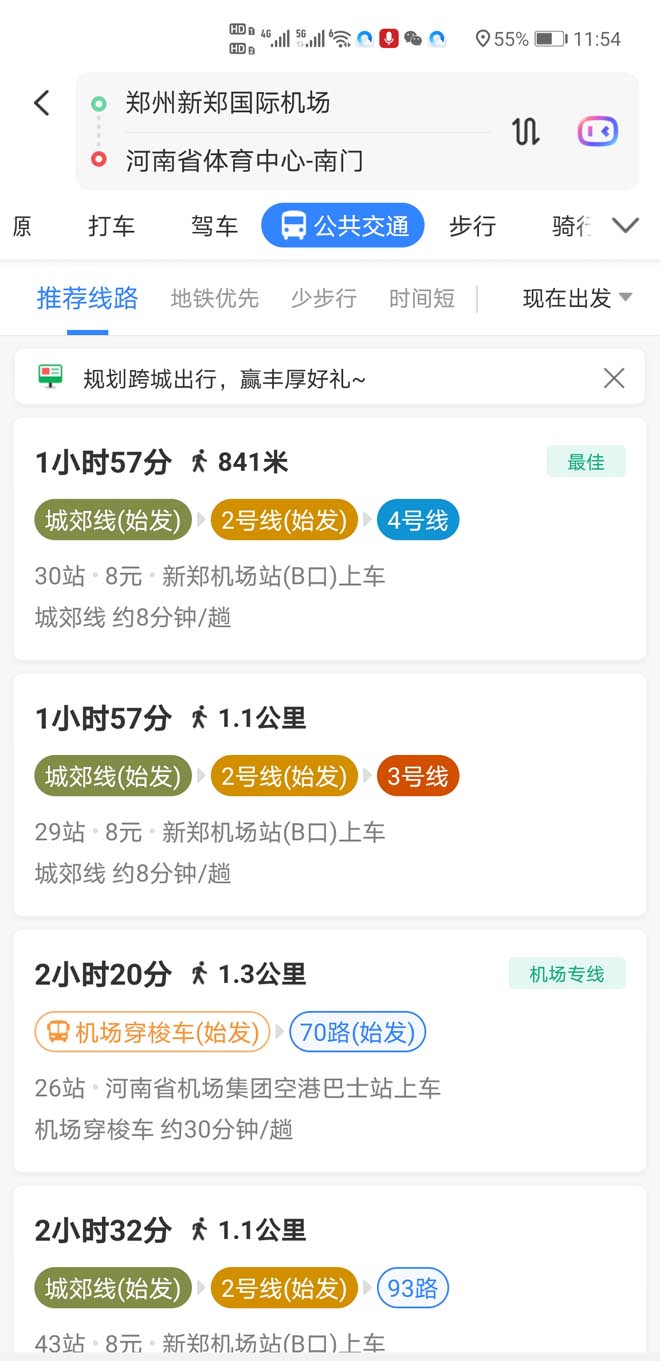Edit the destination 河南省体育中心-南门
This screenshot has height=1361, width=660.
(x=244, y=160)
